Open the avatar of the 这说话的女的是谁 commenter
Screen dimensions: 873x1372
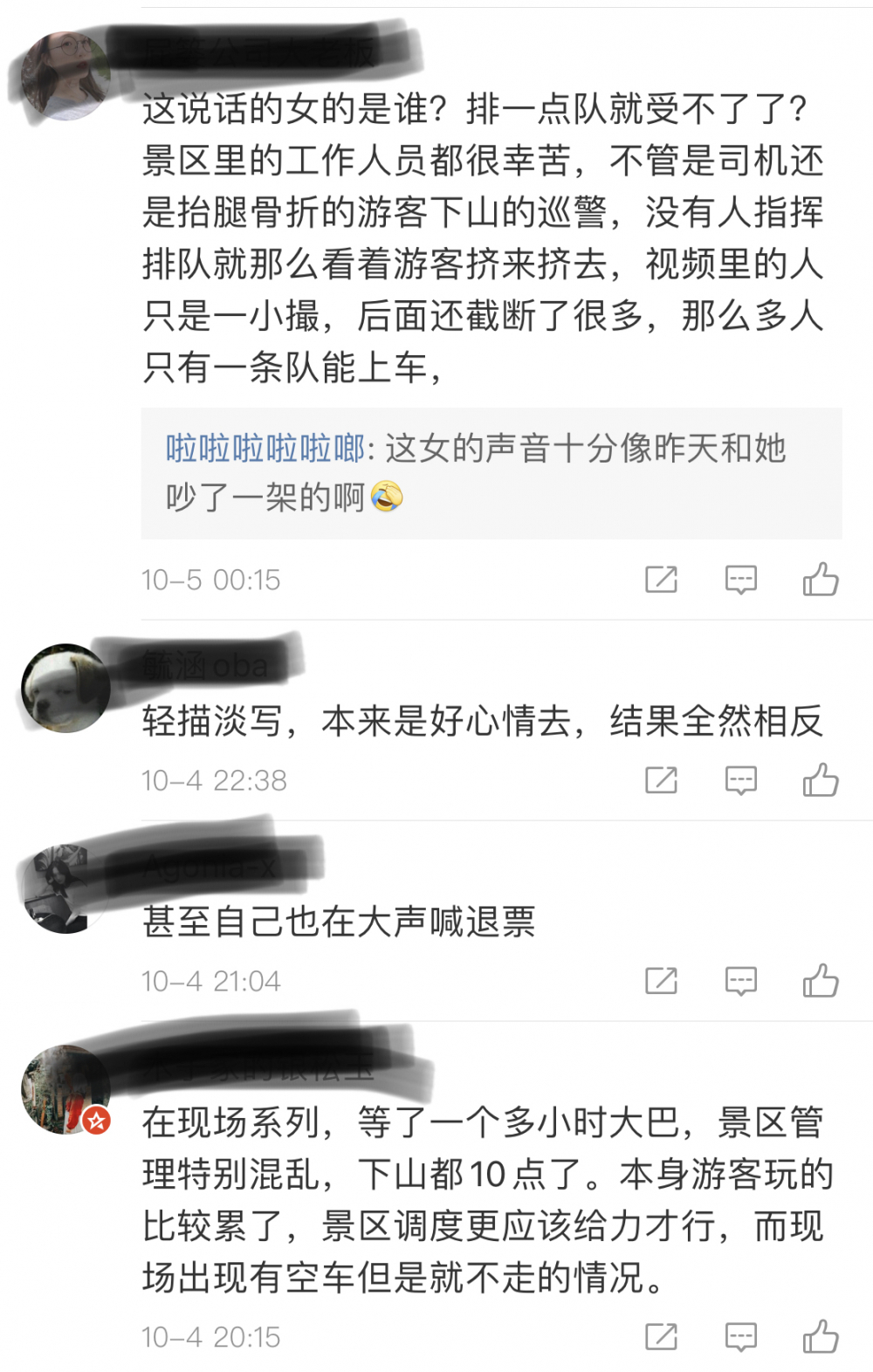click(65, 76)
